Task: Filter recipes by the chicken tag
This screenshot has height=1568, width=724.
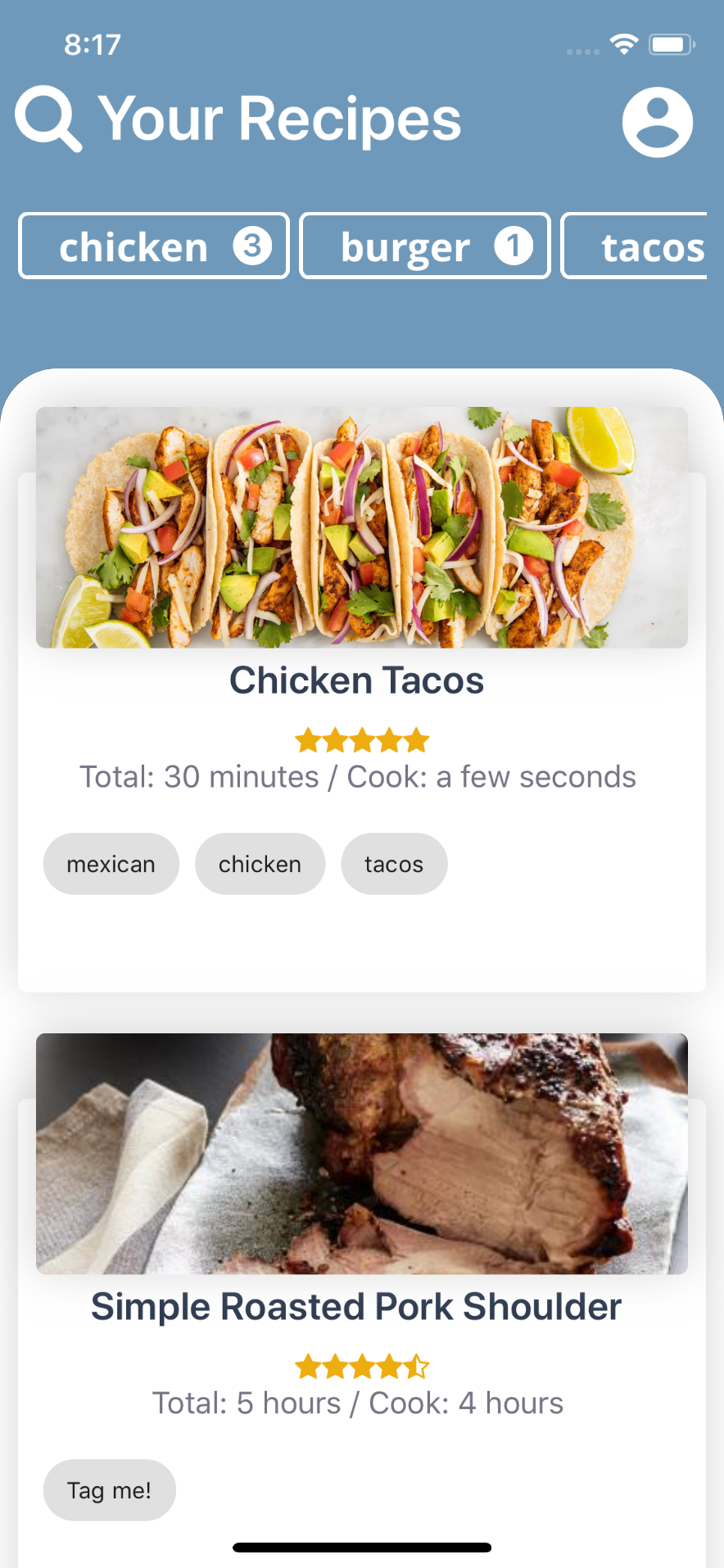Action: point(154,246)
